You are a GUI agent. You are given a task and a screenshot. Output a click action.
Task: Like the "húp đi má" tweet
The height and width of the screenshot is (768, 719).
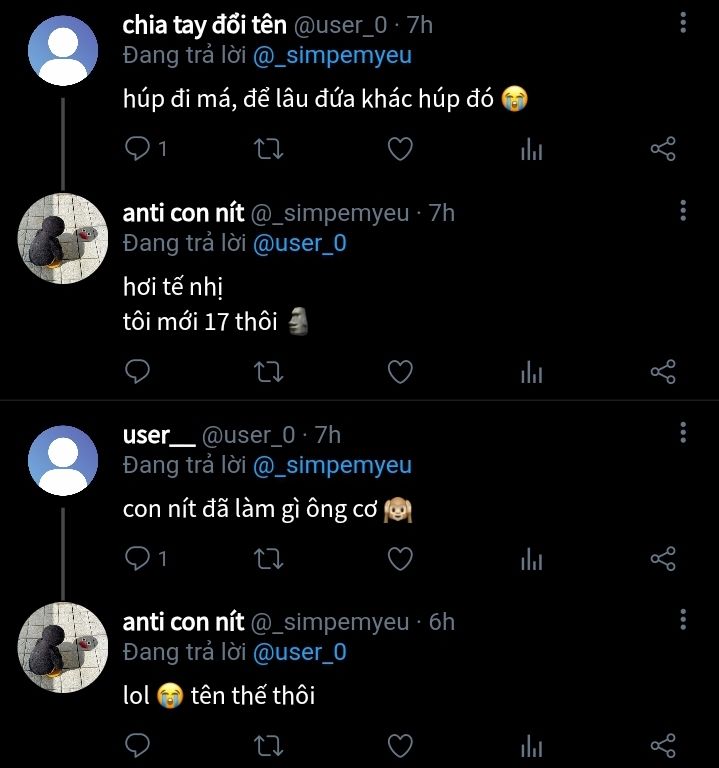pos(400,150)
